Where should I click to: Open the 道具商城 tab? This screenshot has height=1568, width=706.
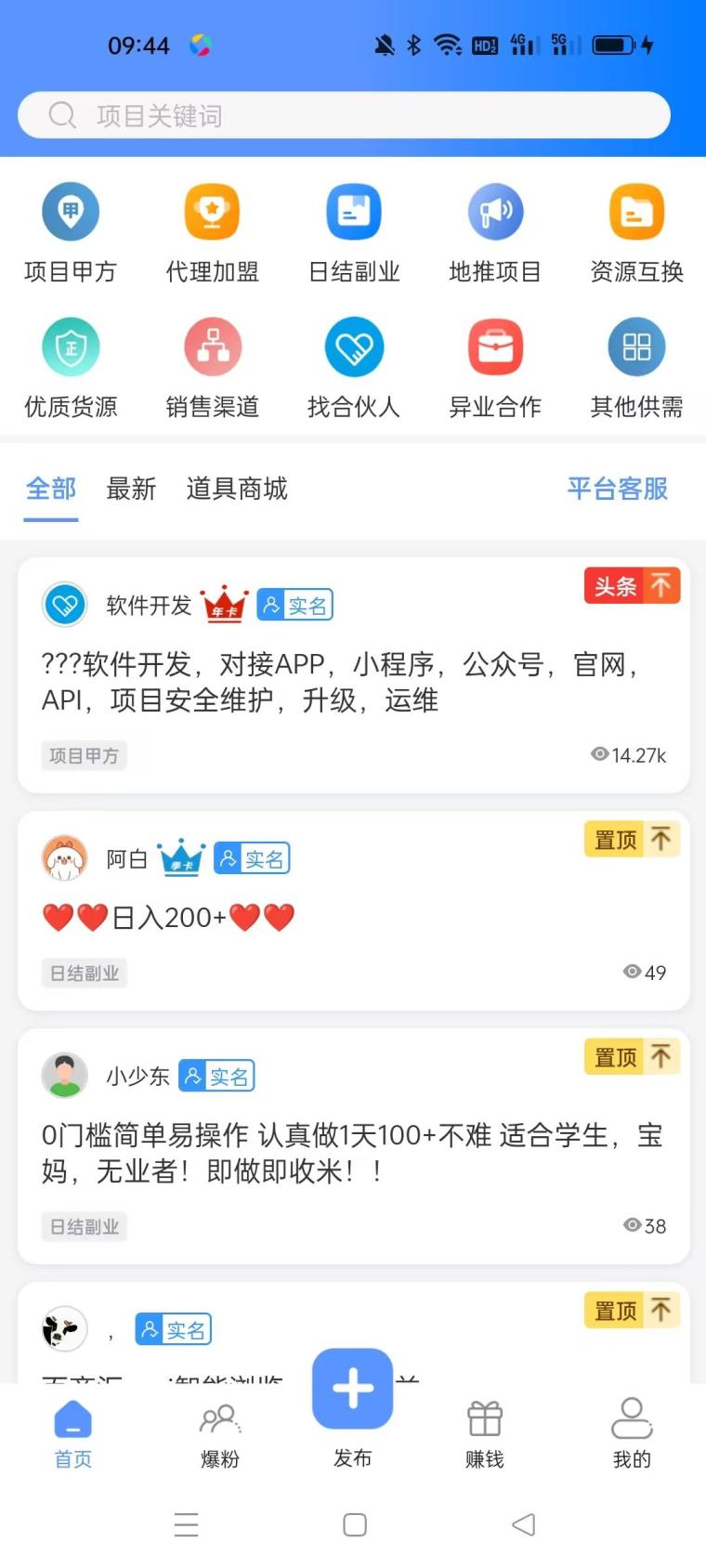[236, 490]
